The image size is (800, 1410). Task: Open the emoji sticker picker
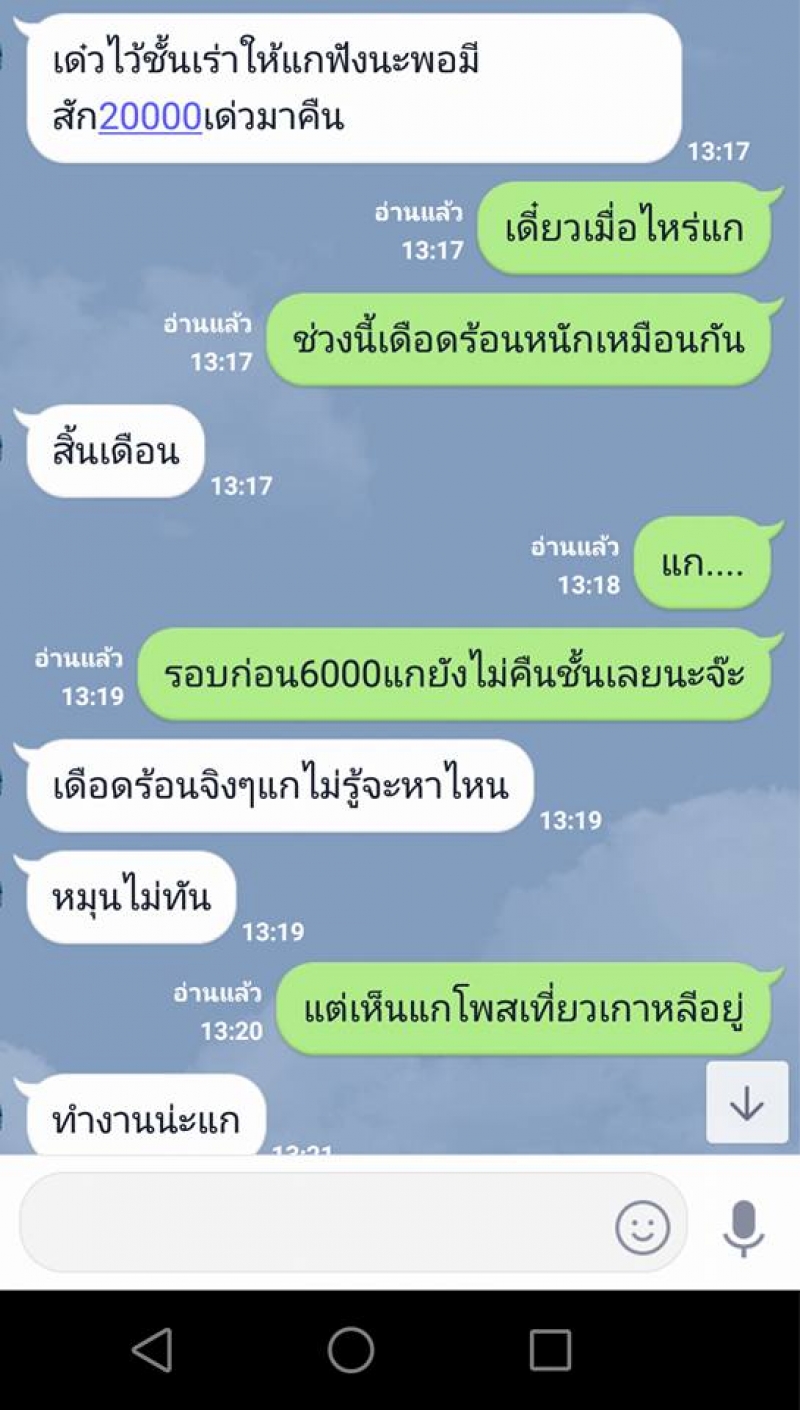tap(642, 1227)
